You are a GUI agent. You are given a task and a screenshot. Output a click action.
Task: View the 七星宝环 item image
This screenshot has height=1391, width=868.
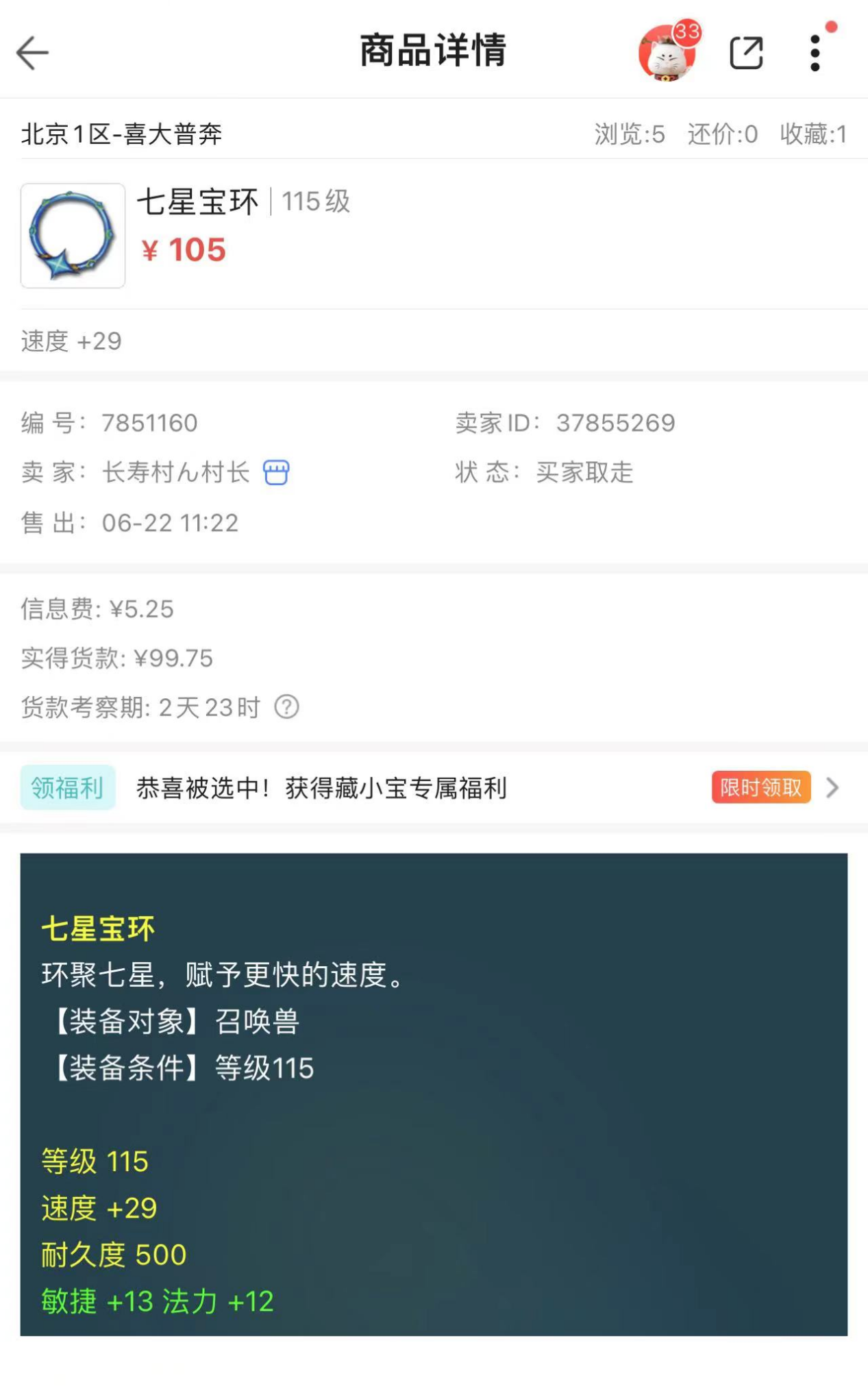click(73, 235)
